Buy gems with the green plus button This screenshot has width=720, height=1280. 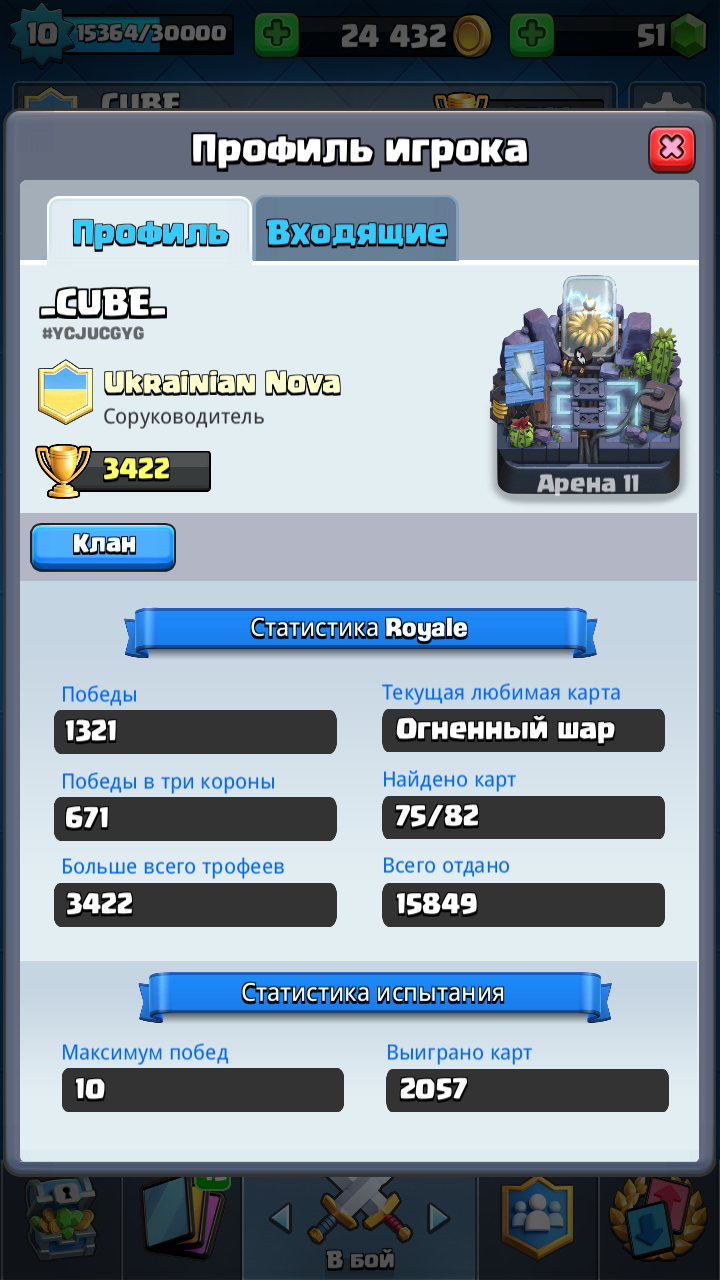tap(532, 35)
